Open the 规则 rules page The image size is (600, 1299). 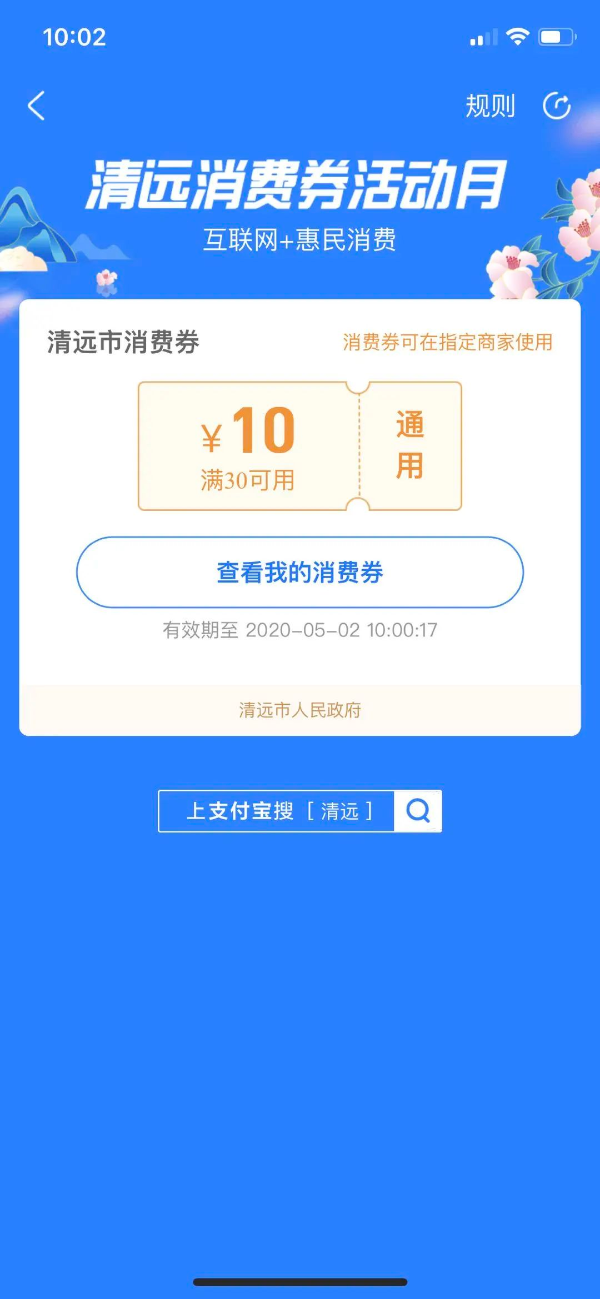click(490, 106)
